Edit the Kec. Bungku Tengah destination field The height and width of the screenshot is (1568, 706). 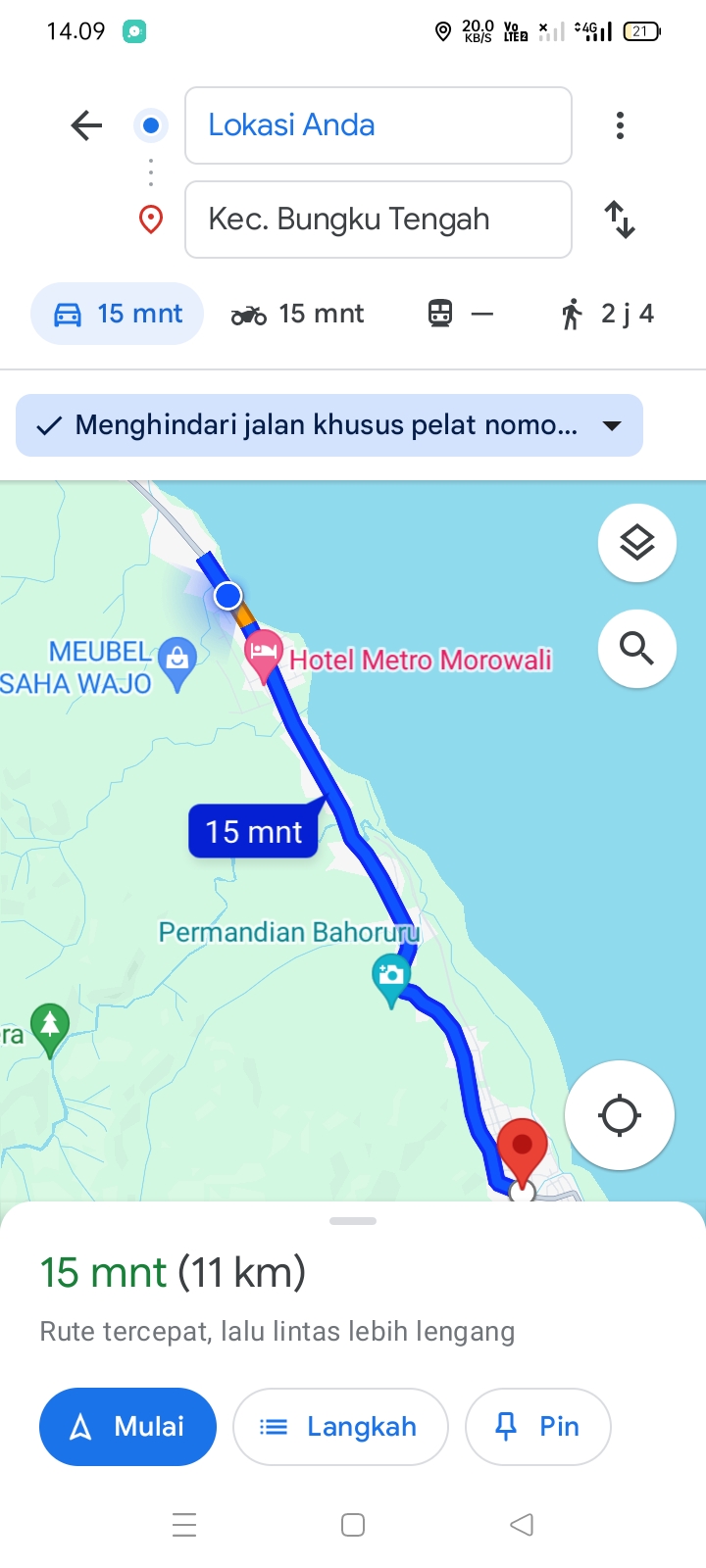(x=378, y=220)
